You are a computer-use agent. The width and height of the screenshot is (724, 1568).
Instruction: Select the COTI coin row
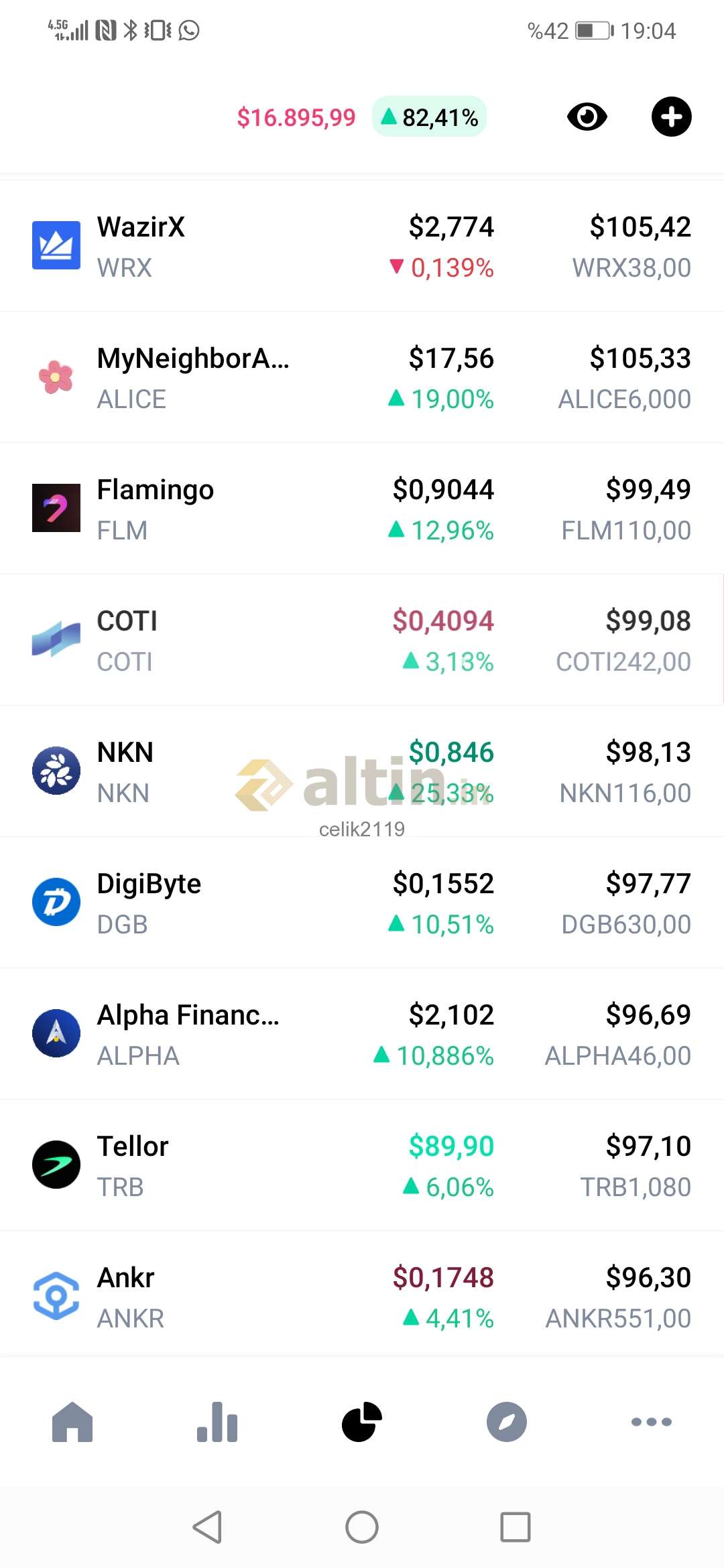(362, 640)
